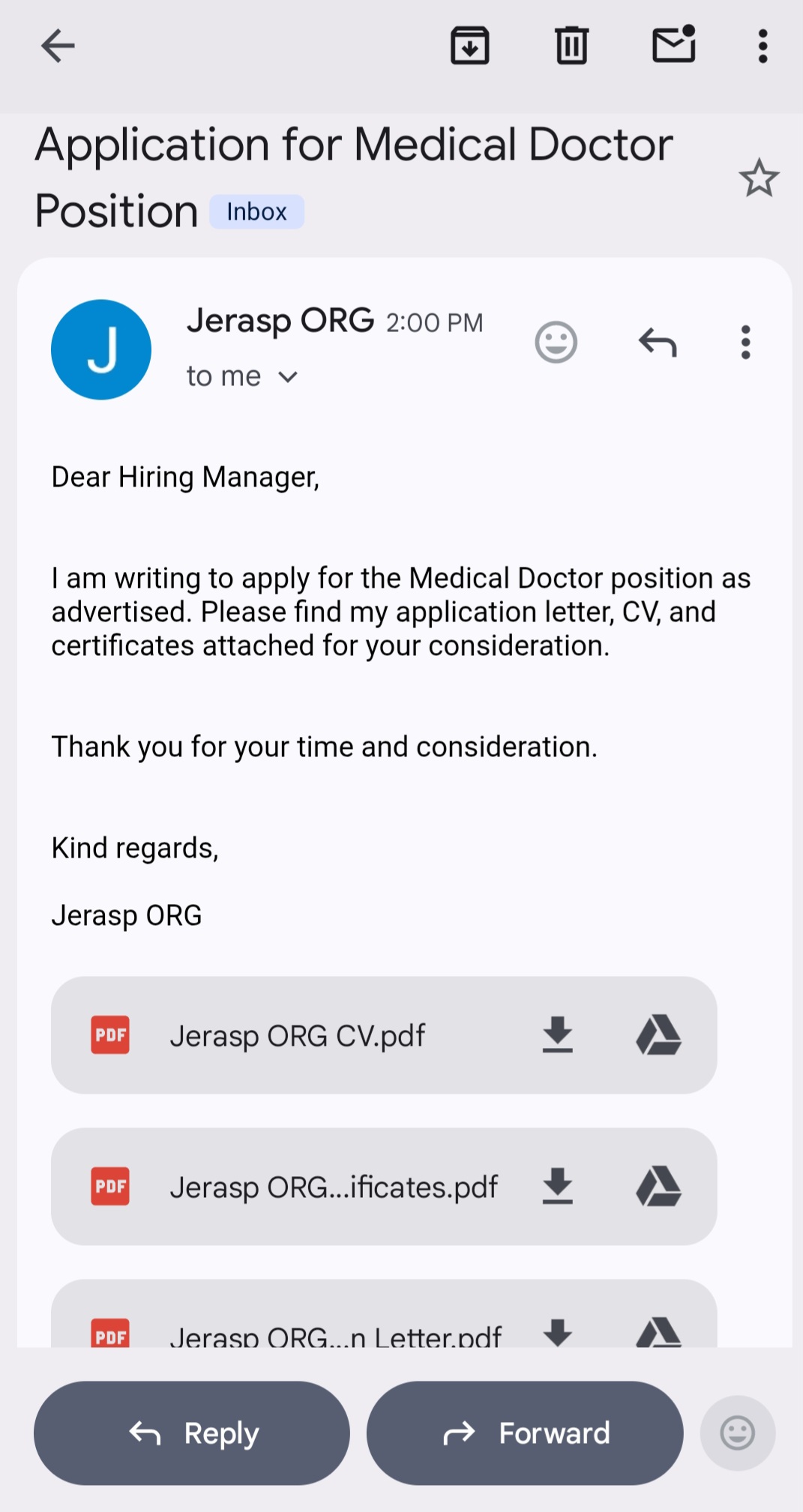Download Jerasp ORG CV.pdf
The width and height of the screenshot is (803, 1512).
(x=557, y=1035)
